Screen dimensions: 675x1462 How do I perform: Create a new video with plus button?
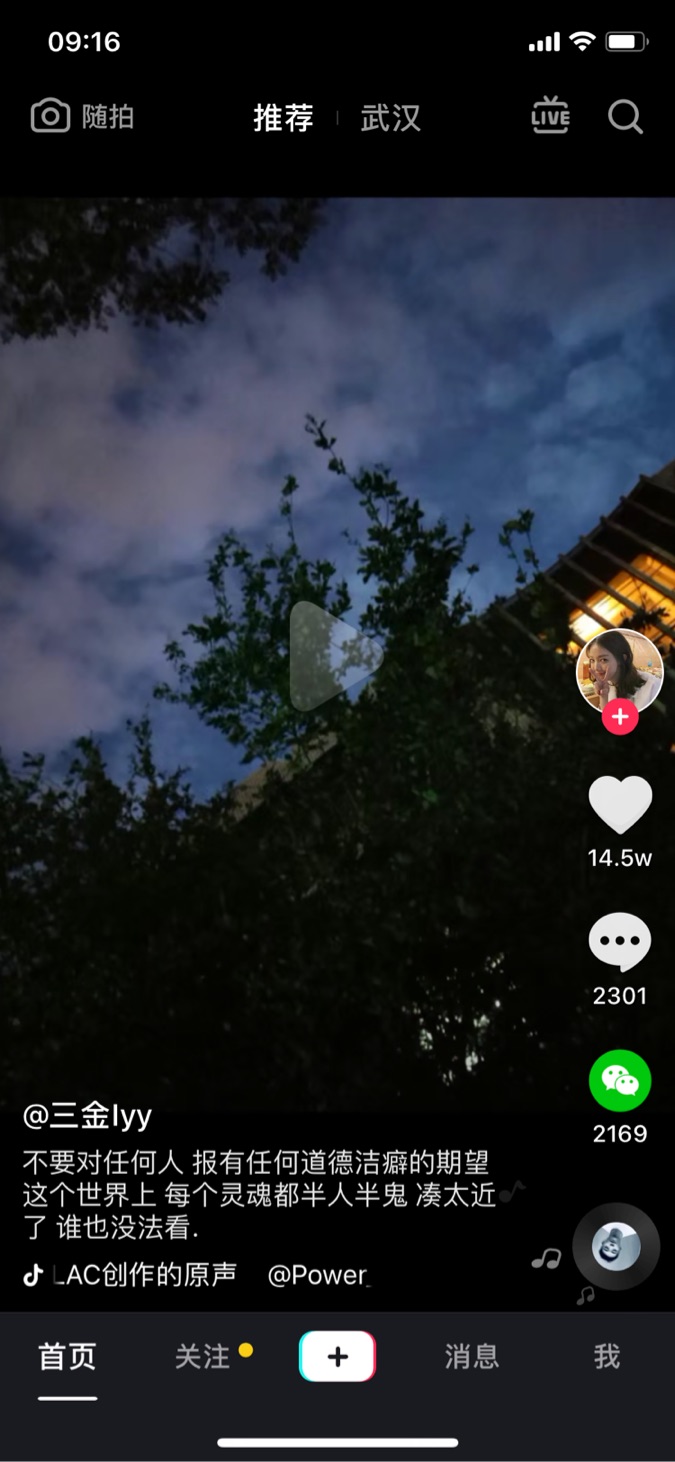coord(338,1357)
